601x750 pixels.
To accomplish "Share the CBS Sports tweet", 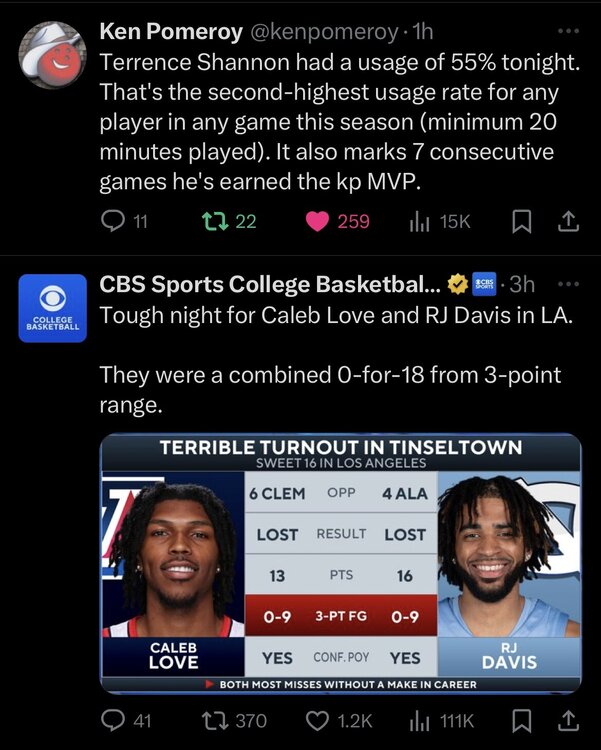I will 566,719.
